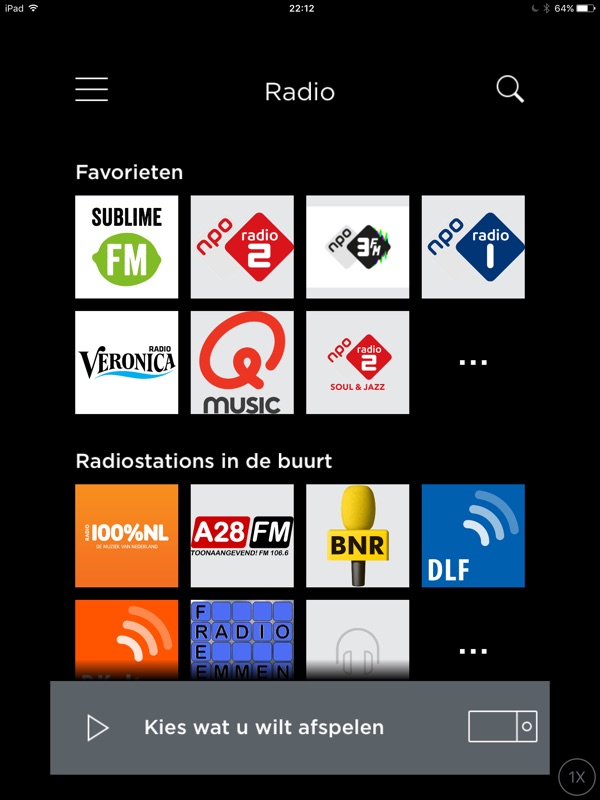Open BNR radio station
Image resolution: width=600 pixels, height=800 pixels.
[357, 536]
